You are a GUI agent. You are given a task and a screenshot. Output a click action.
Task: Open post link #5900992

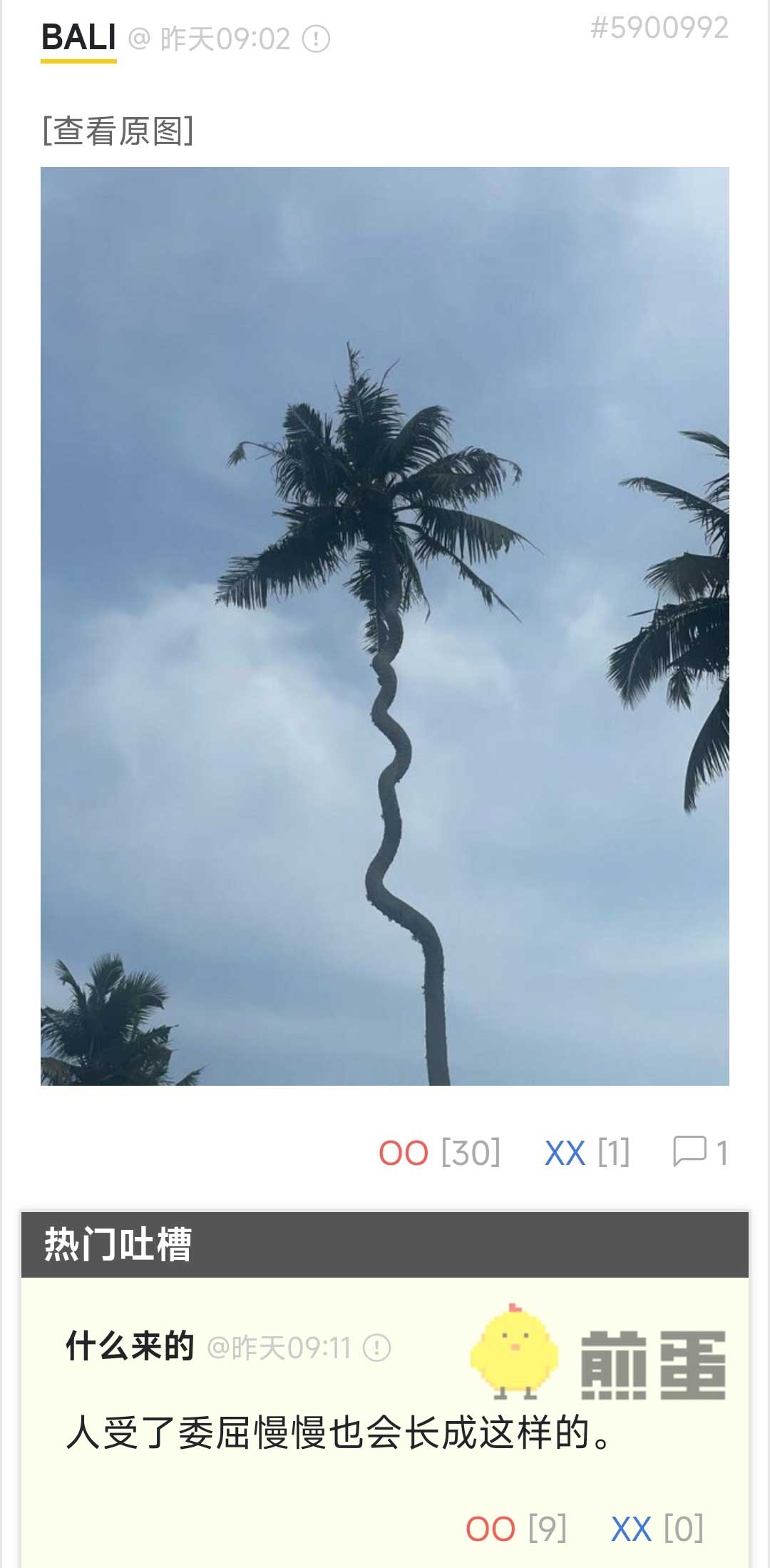point(659,29)
